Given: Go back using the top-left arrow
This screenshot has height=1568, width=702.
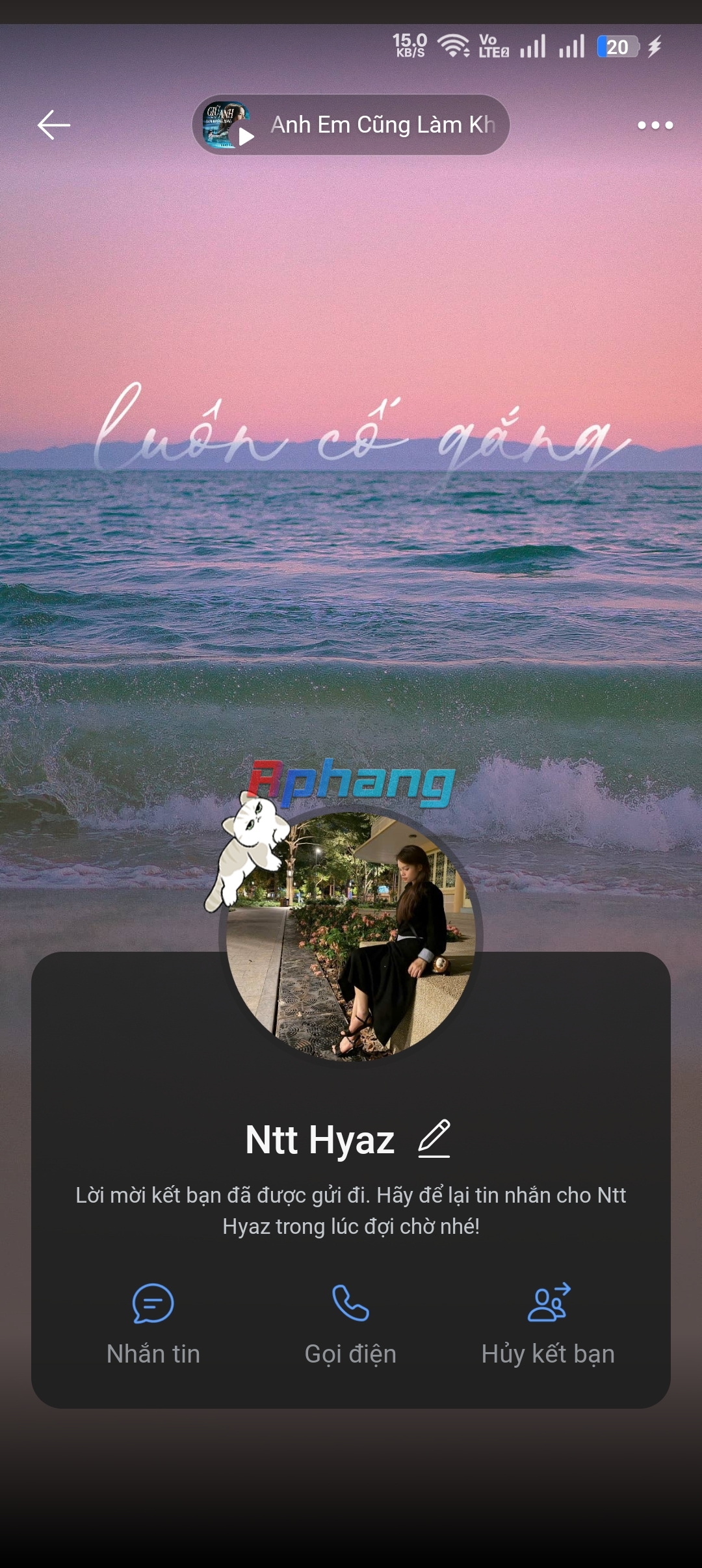Looking at the screenshot, I should pos(54,125).
